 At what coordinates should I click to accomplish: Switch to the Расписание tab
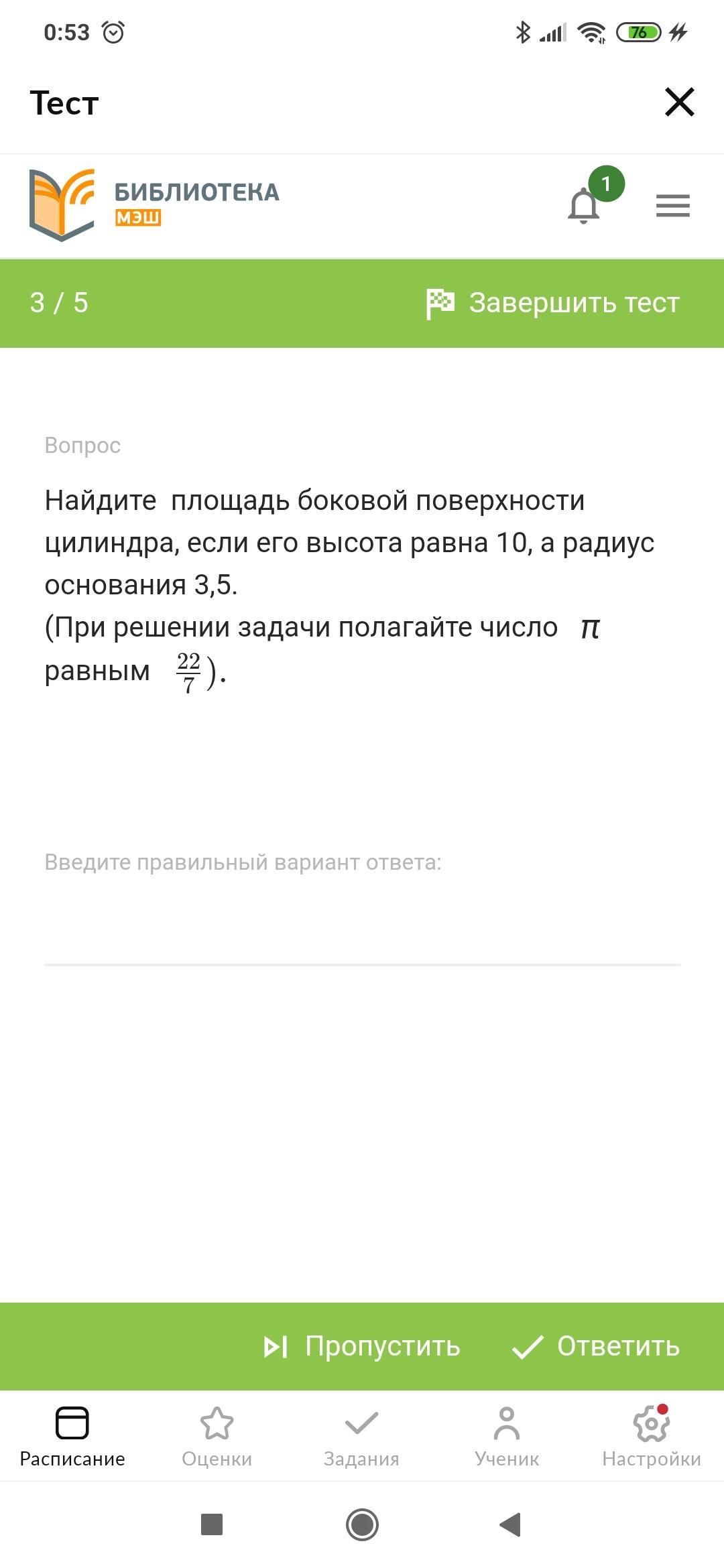72,1437
